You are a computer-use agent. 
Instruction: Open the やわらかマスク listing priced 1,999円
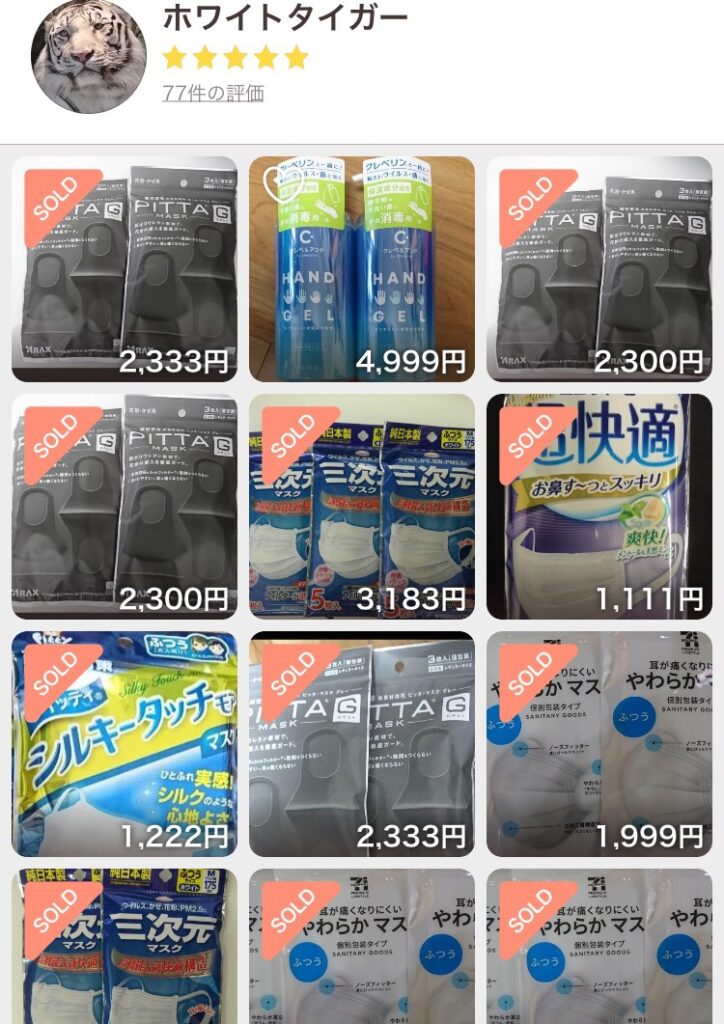599,743
